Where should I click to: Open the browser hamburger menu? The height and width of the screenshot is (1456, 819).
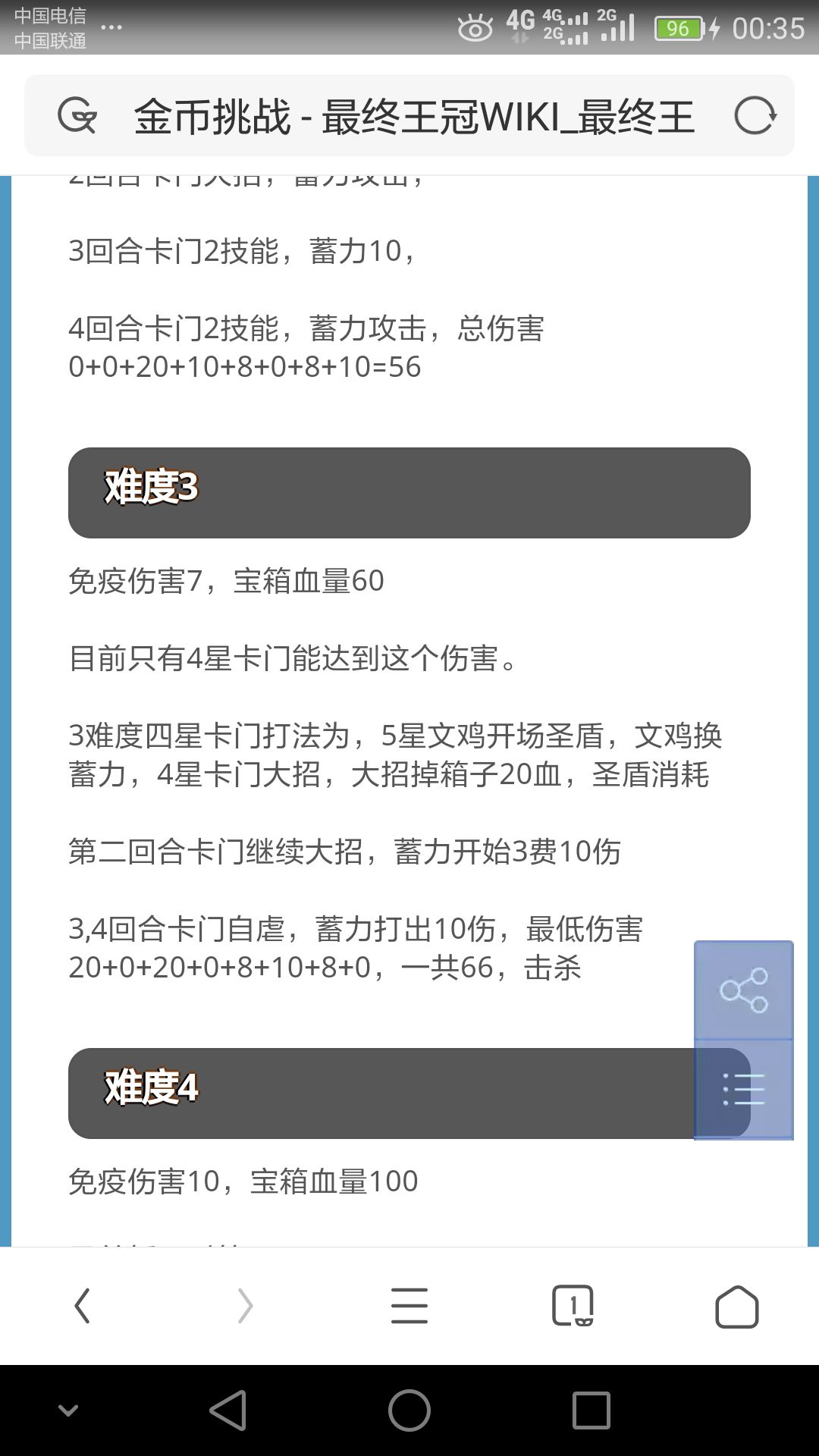coord(409,1306)
